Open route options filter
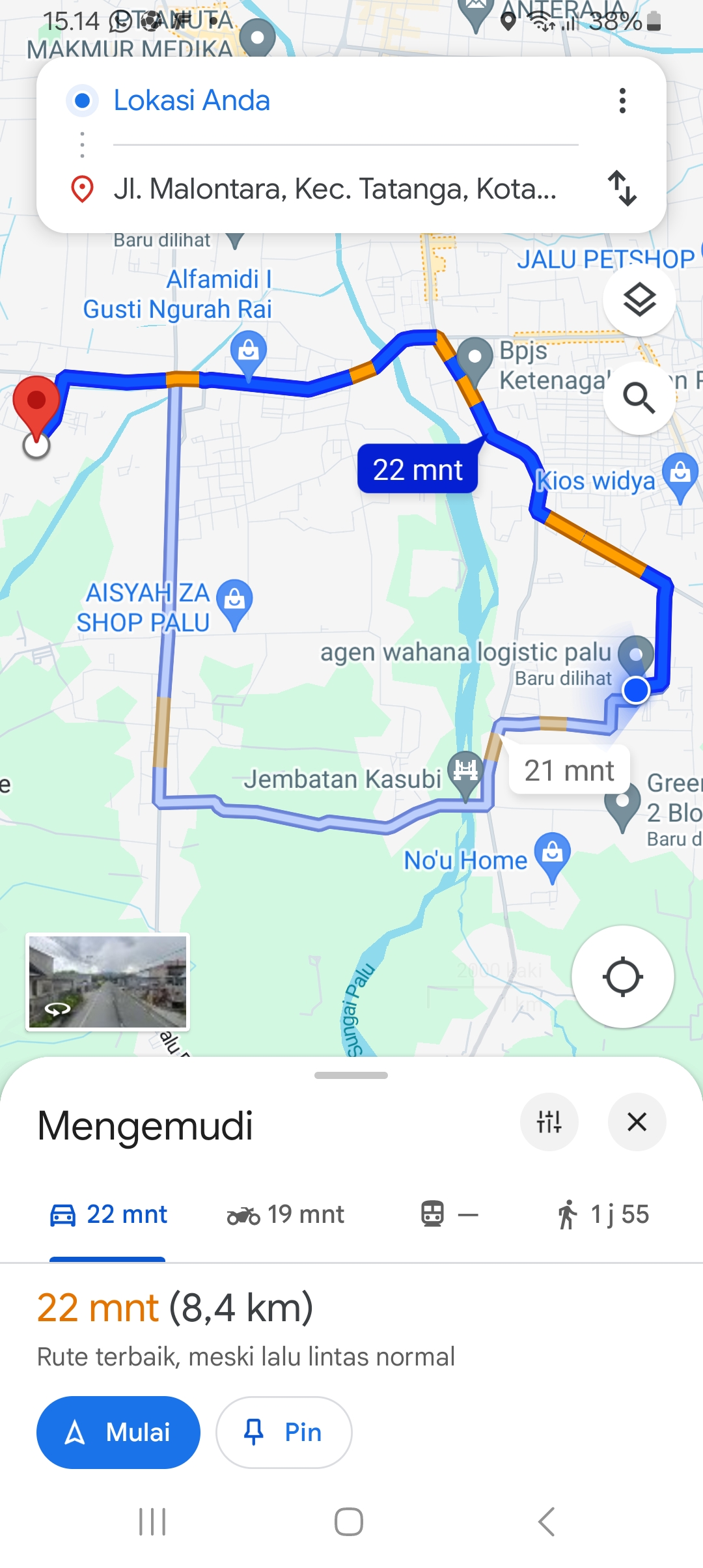Image resolution: width=703 pixels, height=1568 pixels. pos(549,1122)
